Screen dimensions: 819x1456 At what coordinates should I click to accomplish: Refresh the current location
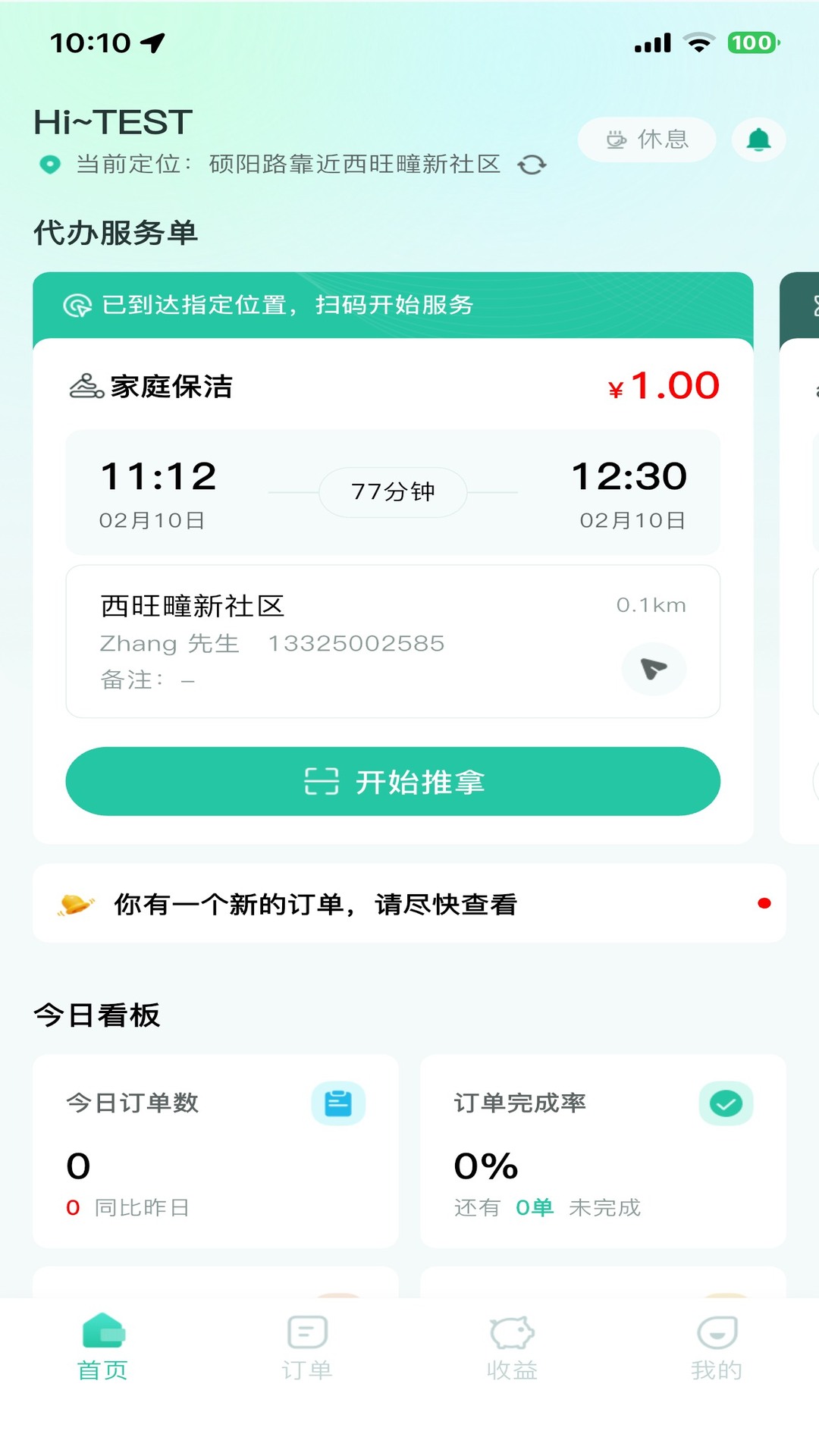tap(532, 164)
